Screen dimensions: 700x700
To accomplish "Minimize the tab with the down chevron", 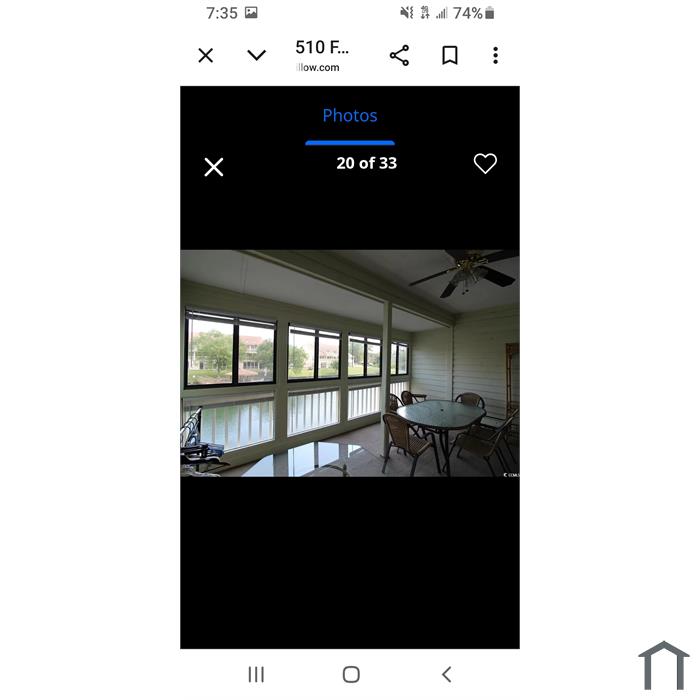I will tap(257, 56).
